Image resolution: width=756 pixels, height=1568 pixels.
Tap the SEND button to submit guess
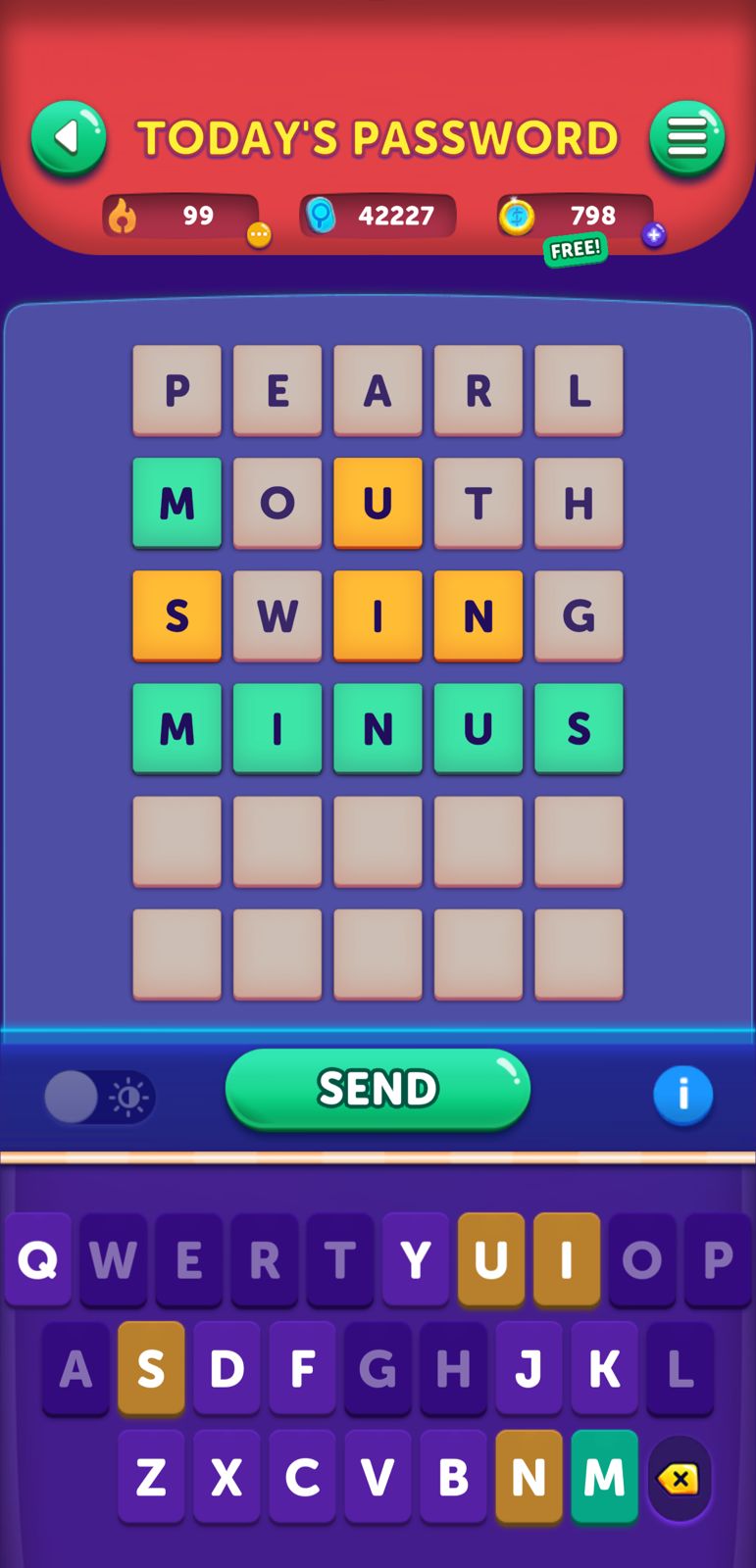coord(378,1089)
